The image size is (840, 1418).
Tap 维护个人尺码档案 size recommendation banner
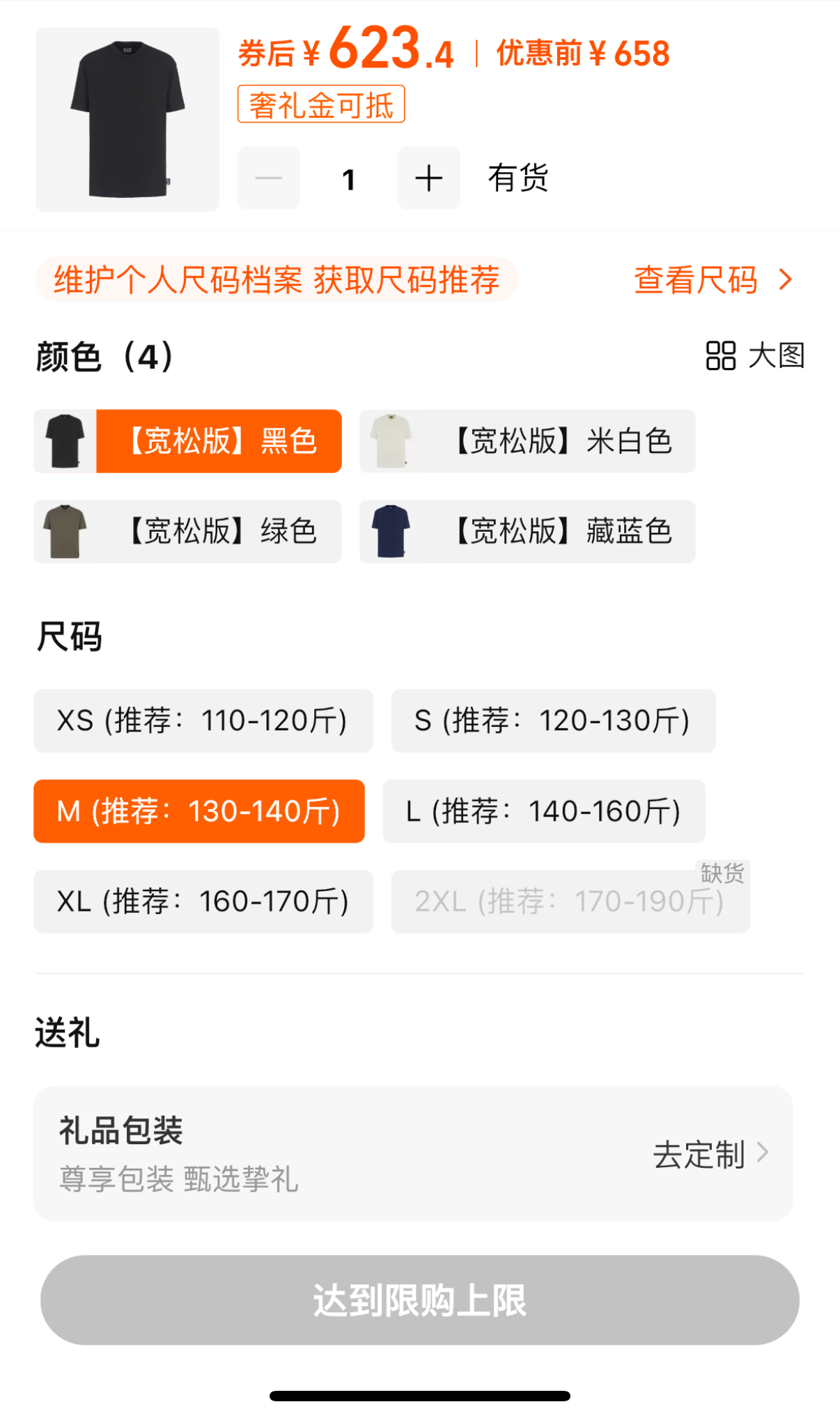tap(277, 280)
